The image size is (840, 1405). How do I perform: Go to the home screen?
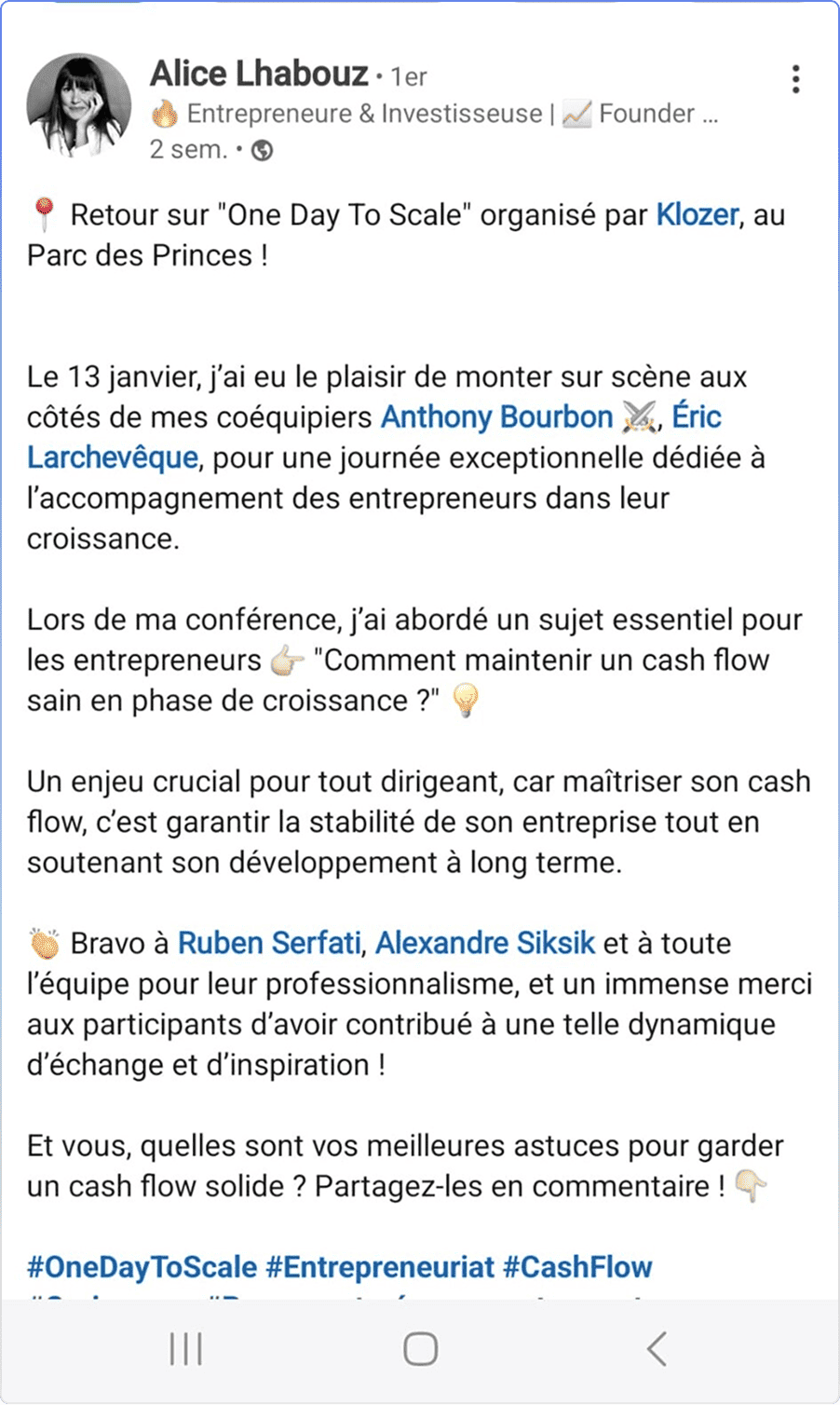[x=420, y=1348]
